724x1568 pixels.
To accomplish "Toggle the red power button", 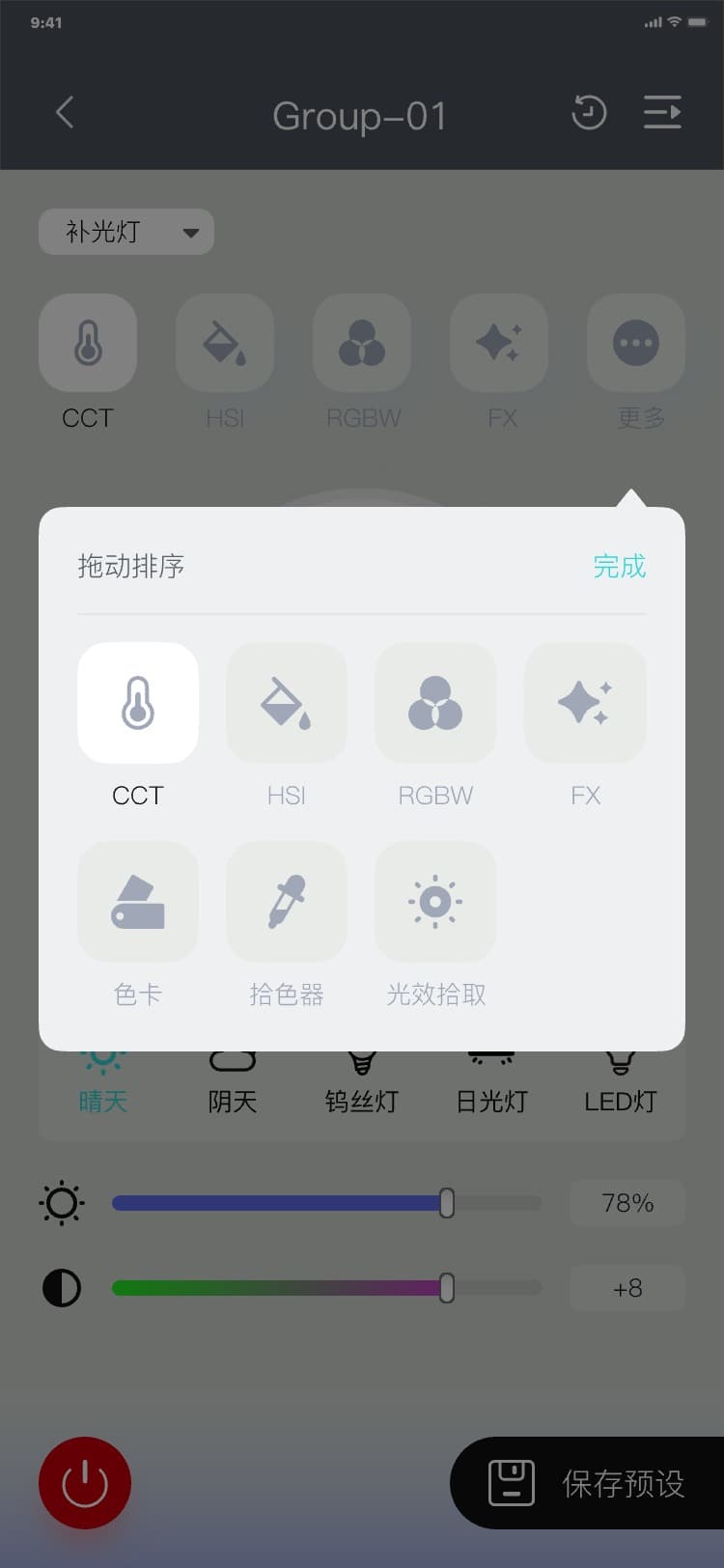I will coord(85,1483).
